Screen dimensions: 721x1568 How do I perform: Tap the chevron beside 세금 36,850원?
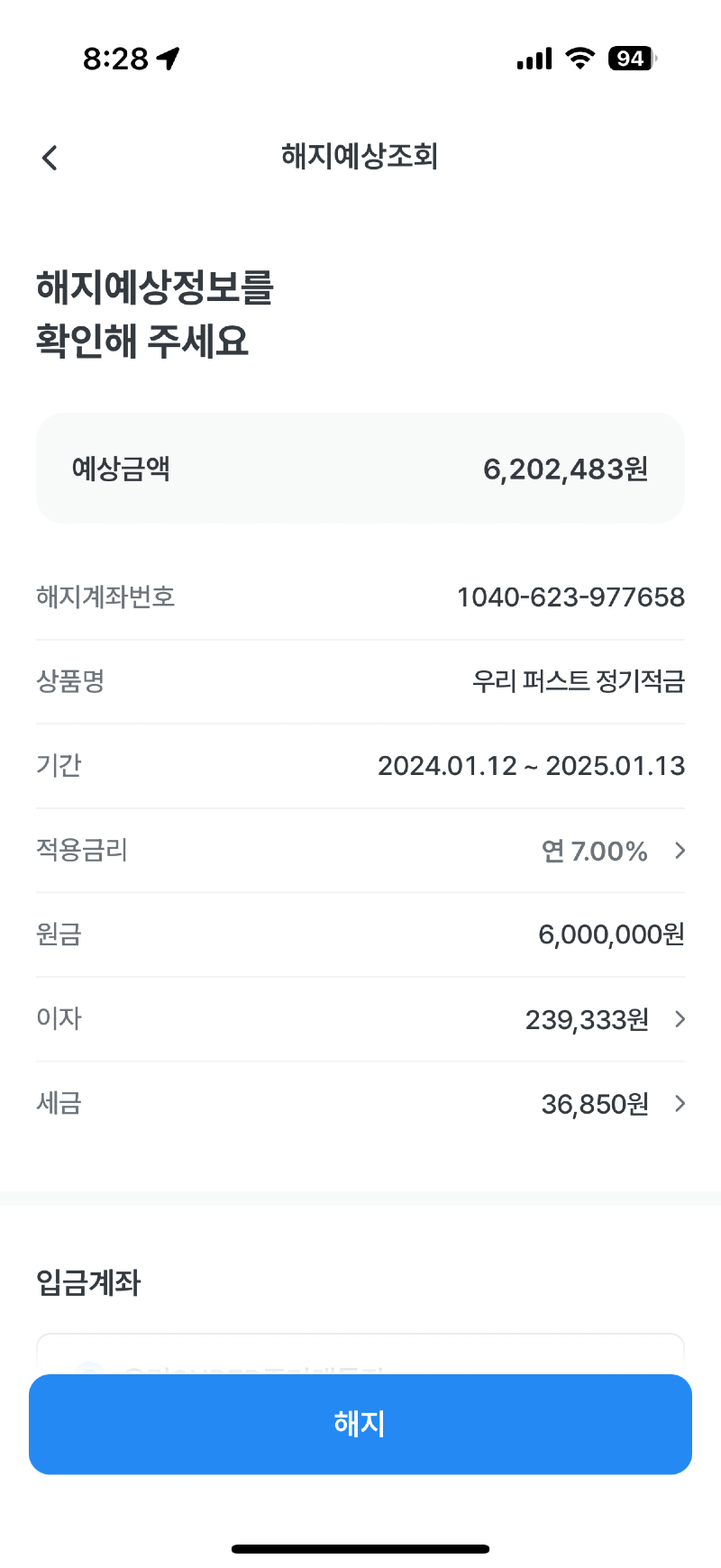coord(680,1103)
